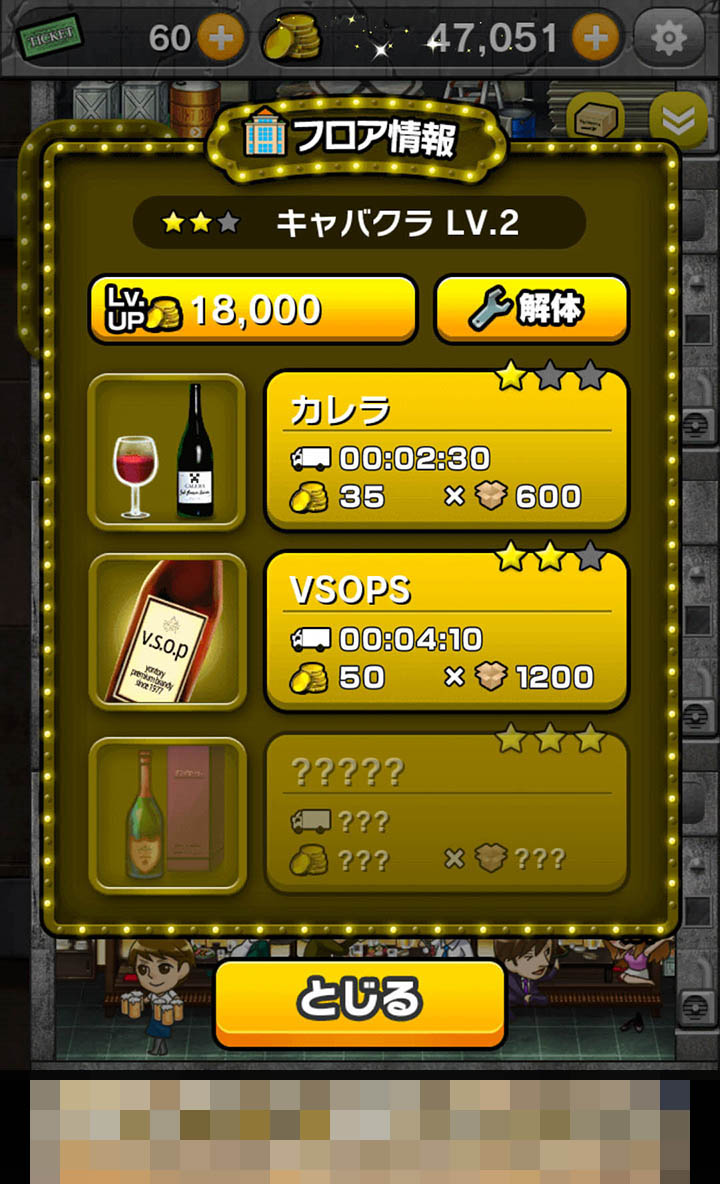Image resolution: width=720 pixels, height=1184 pixels.
Task: Select the カレラ wine item
Action: coord(446,450)
